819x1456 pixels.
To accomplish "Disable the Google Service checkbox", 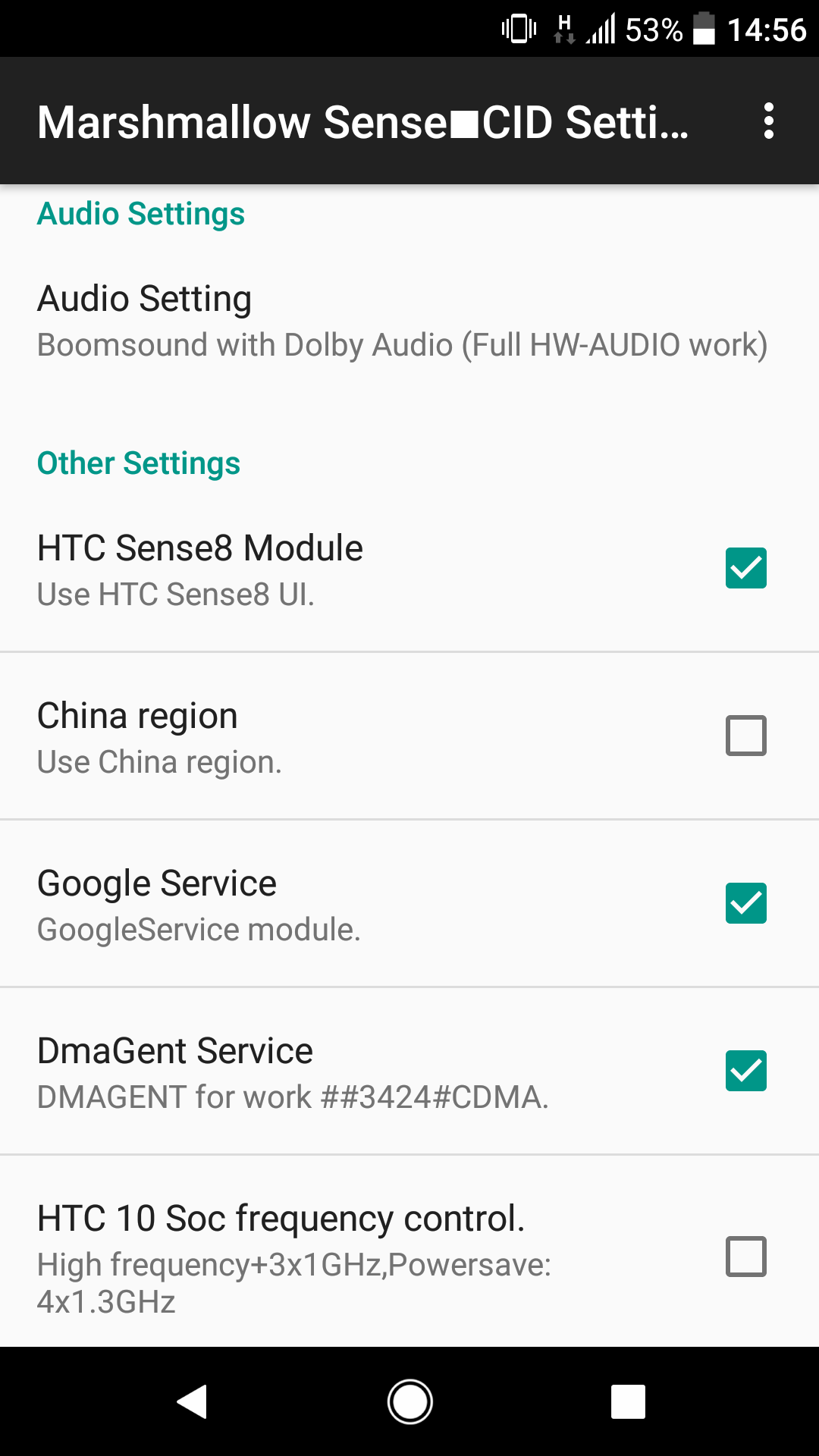I will [x=746, y=903].
